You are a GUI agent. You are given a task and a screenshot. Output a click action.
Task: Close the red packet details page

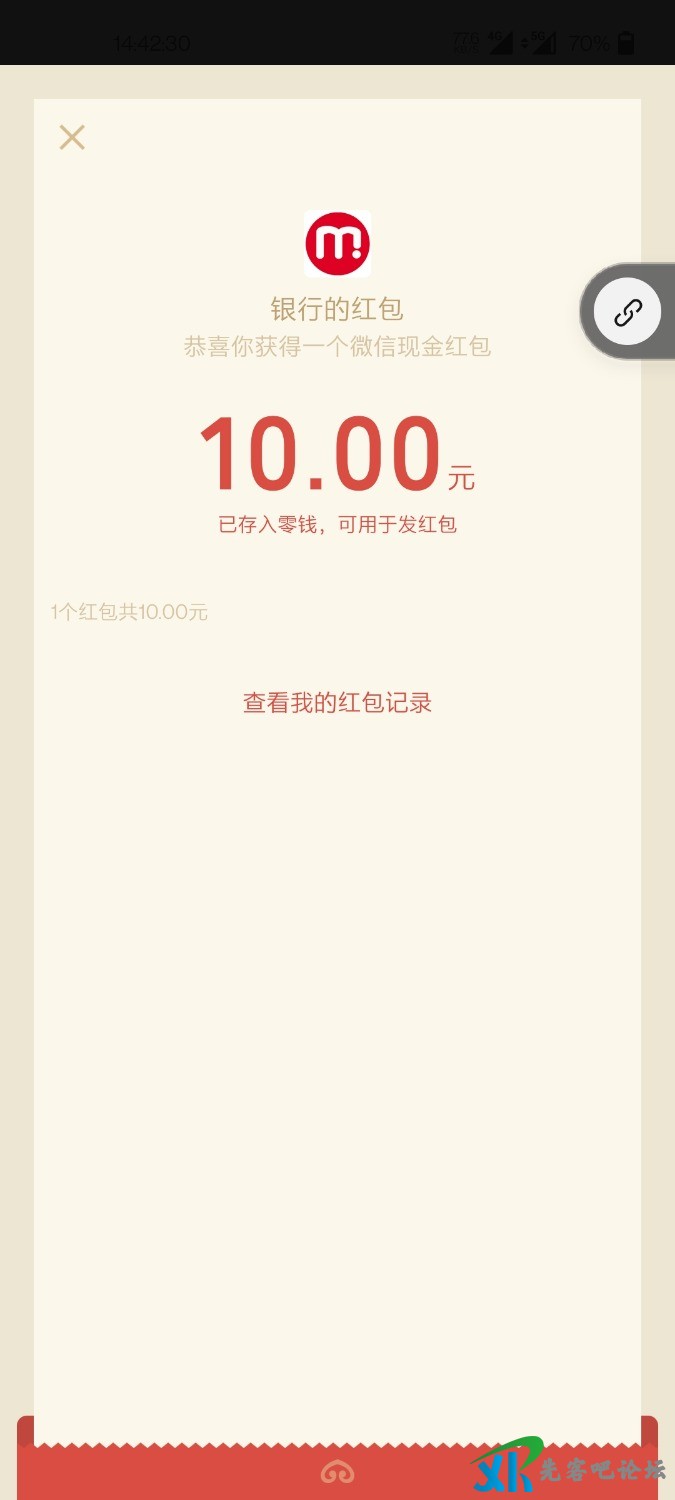pyautogui.click(x=72, y=137)
